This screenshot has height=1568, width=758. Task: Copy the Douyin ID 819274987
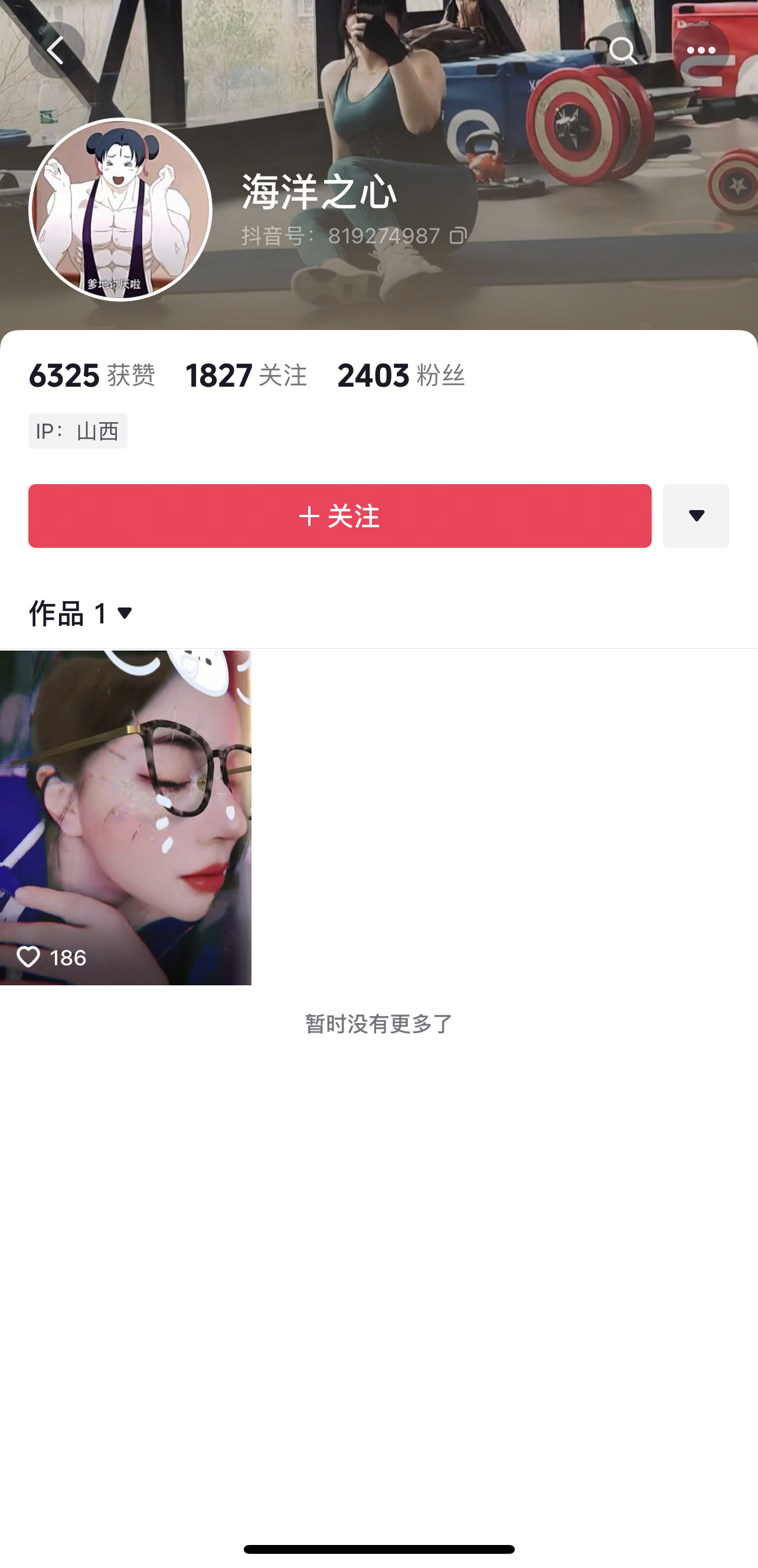click(458, 236)
